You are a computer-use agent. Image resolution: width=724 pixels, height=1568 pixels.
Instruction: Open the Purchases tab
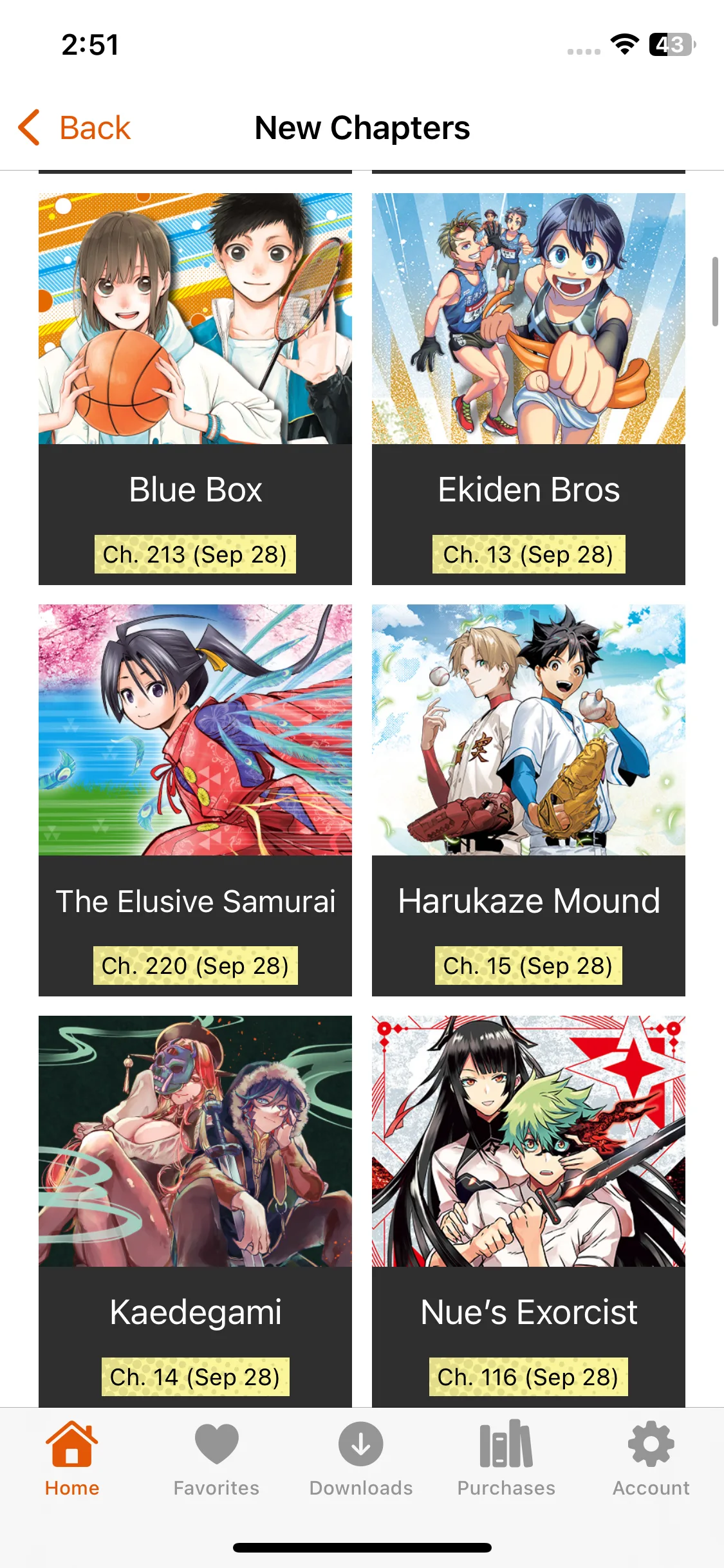click(x=506, y=1459)
